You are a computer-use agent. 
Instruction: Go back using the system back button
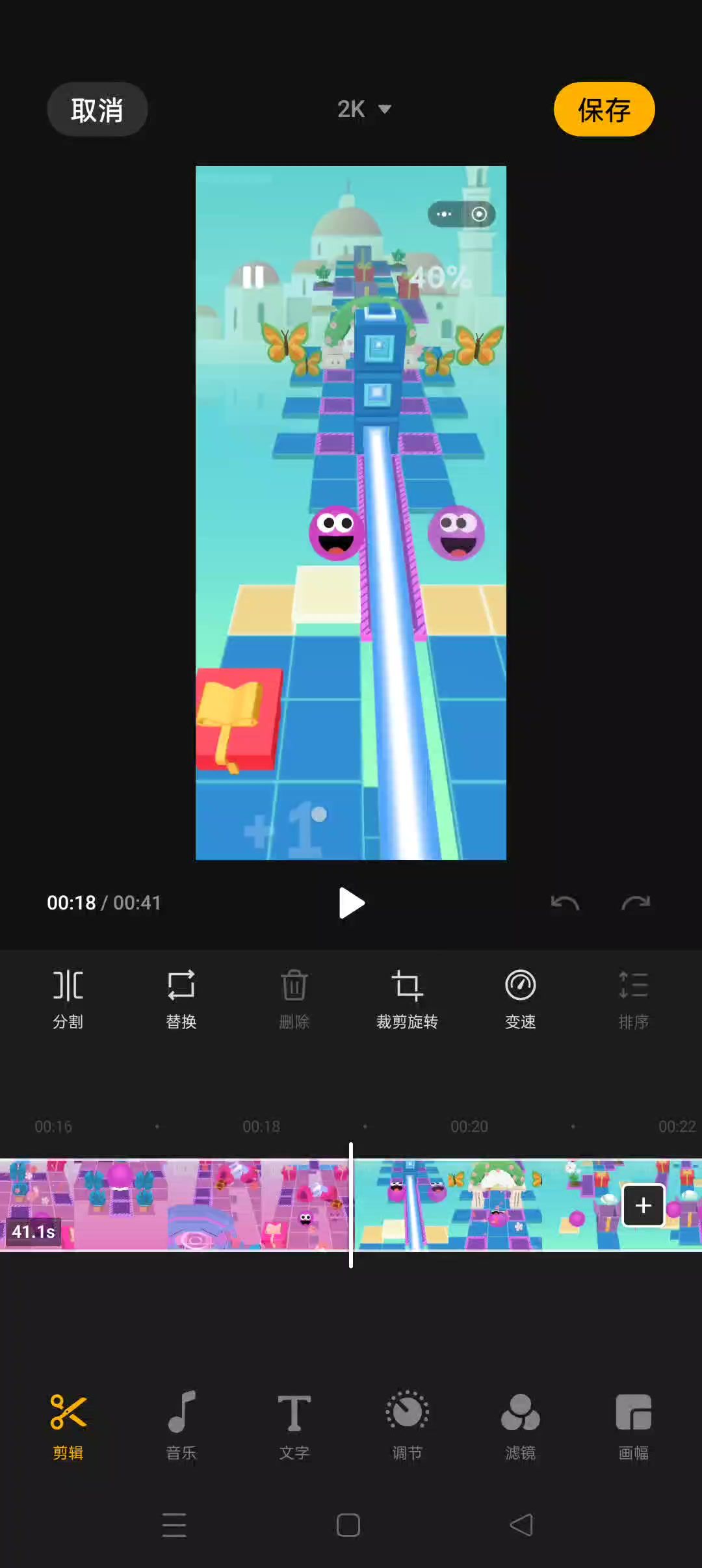tap(521, 1525)
